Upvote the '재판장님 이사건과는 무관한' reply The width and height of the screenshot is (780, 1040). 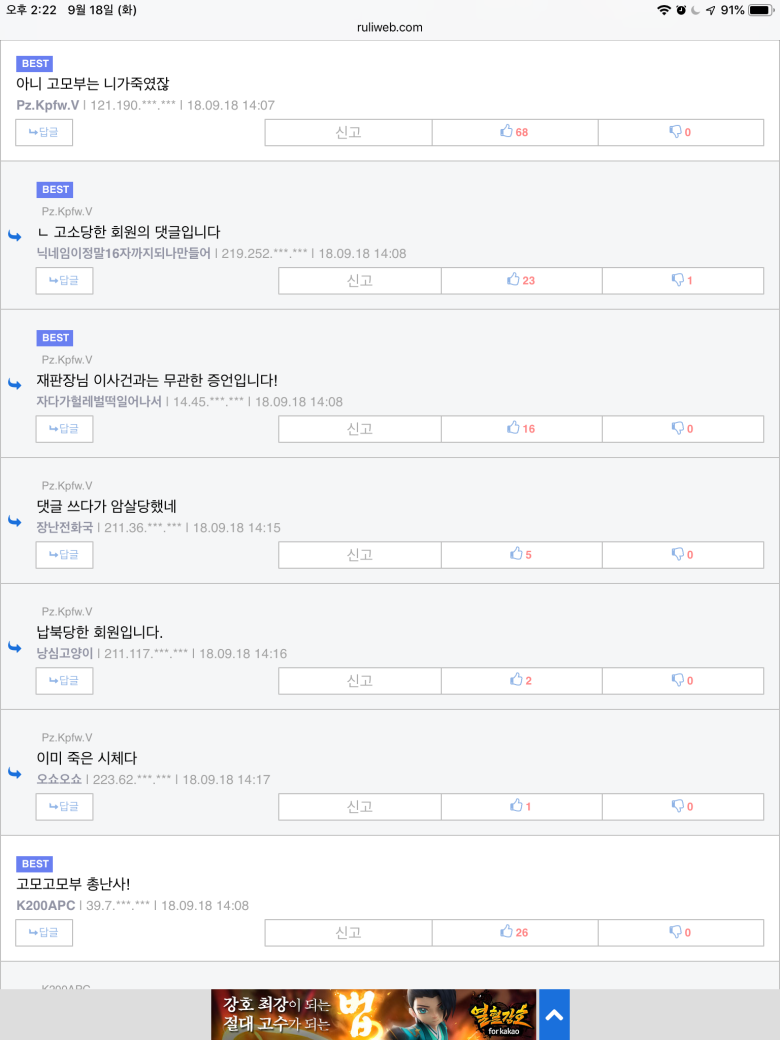521,428
